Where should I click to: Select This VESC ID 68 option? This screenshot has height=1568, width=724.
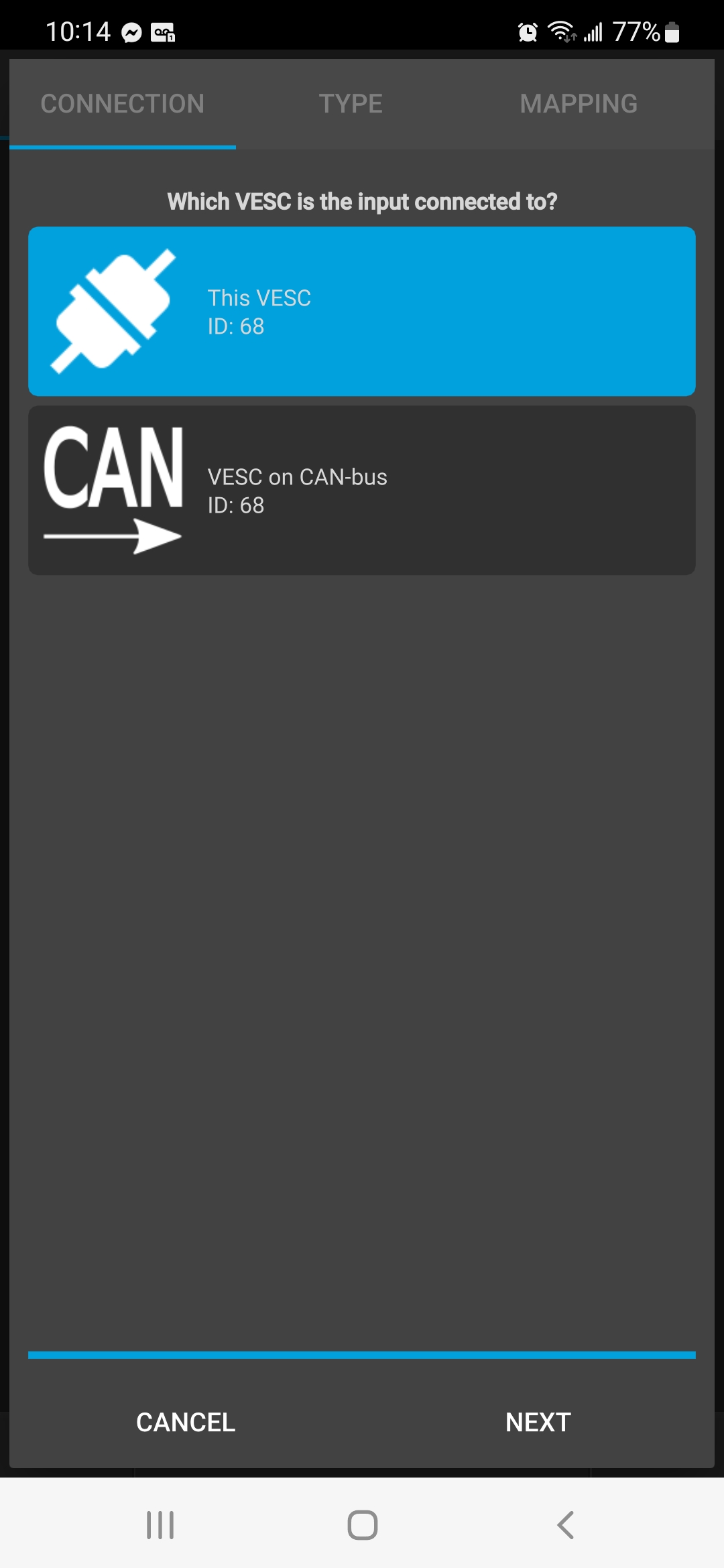[x=362, y=312]
